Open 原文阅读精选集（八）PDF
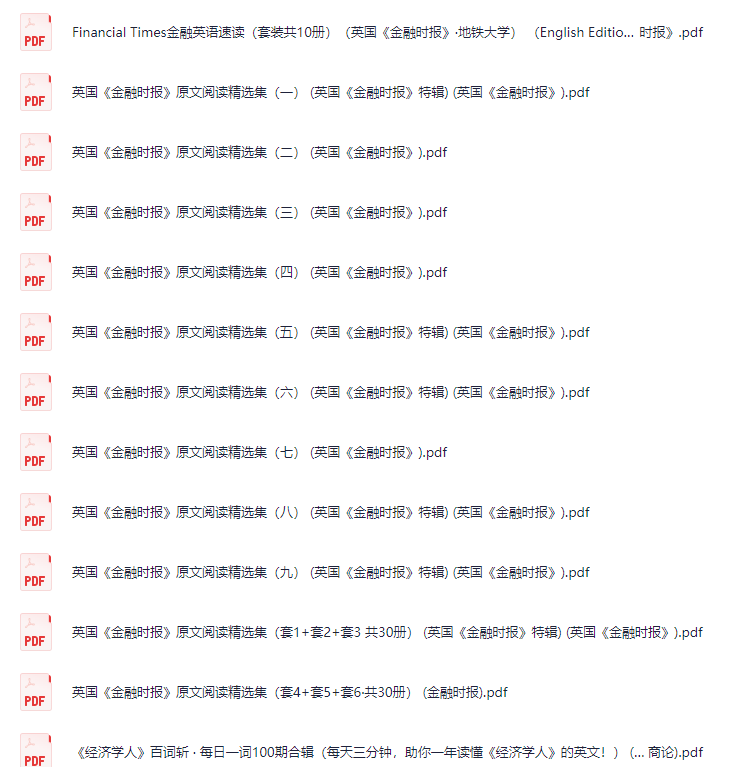 click(330, 512)
